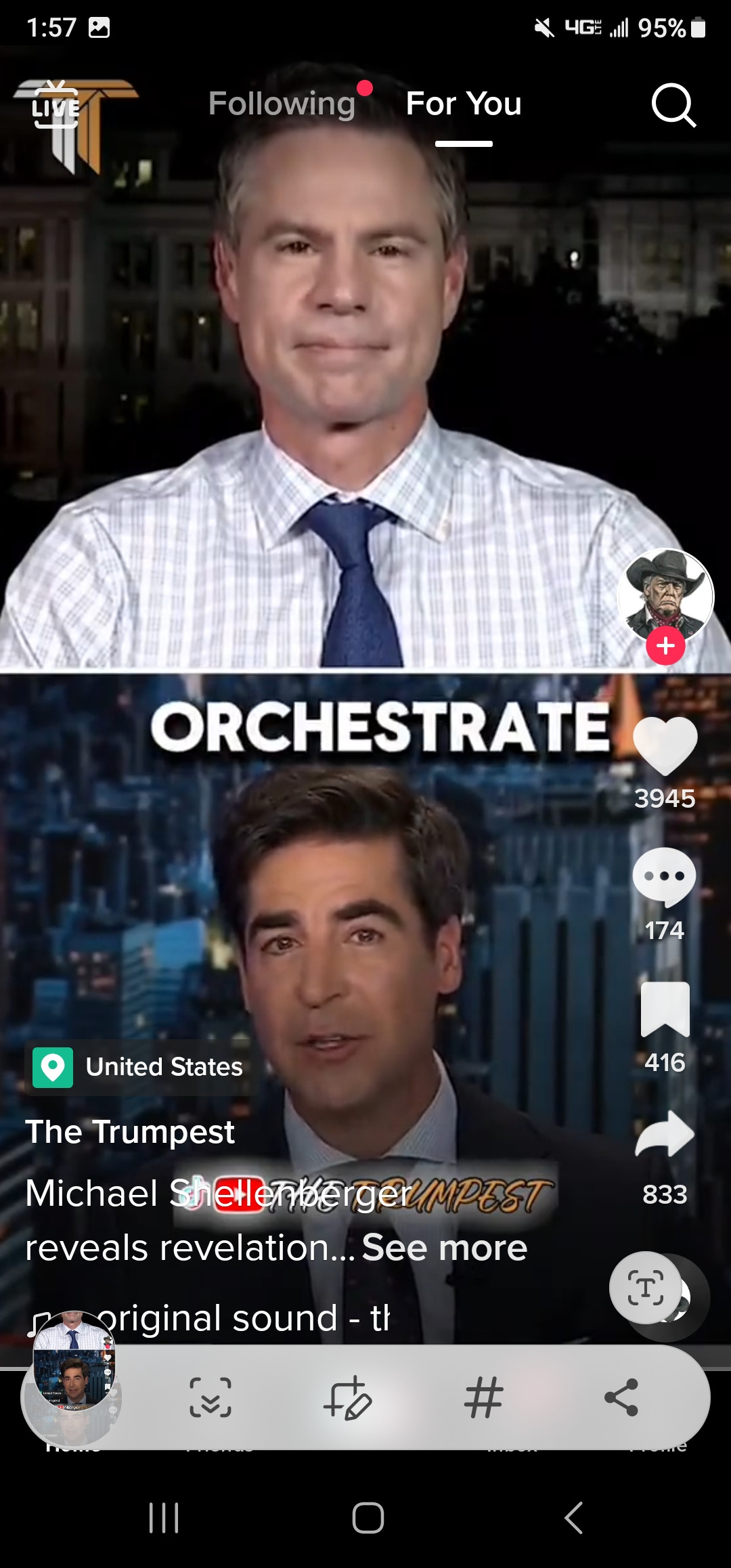
Task: Follow creator with the red plus button
Action: [665, 646]
